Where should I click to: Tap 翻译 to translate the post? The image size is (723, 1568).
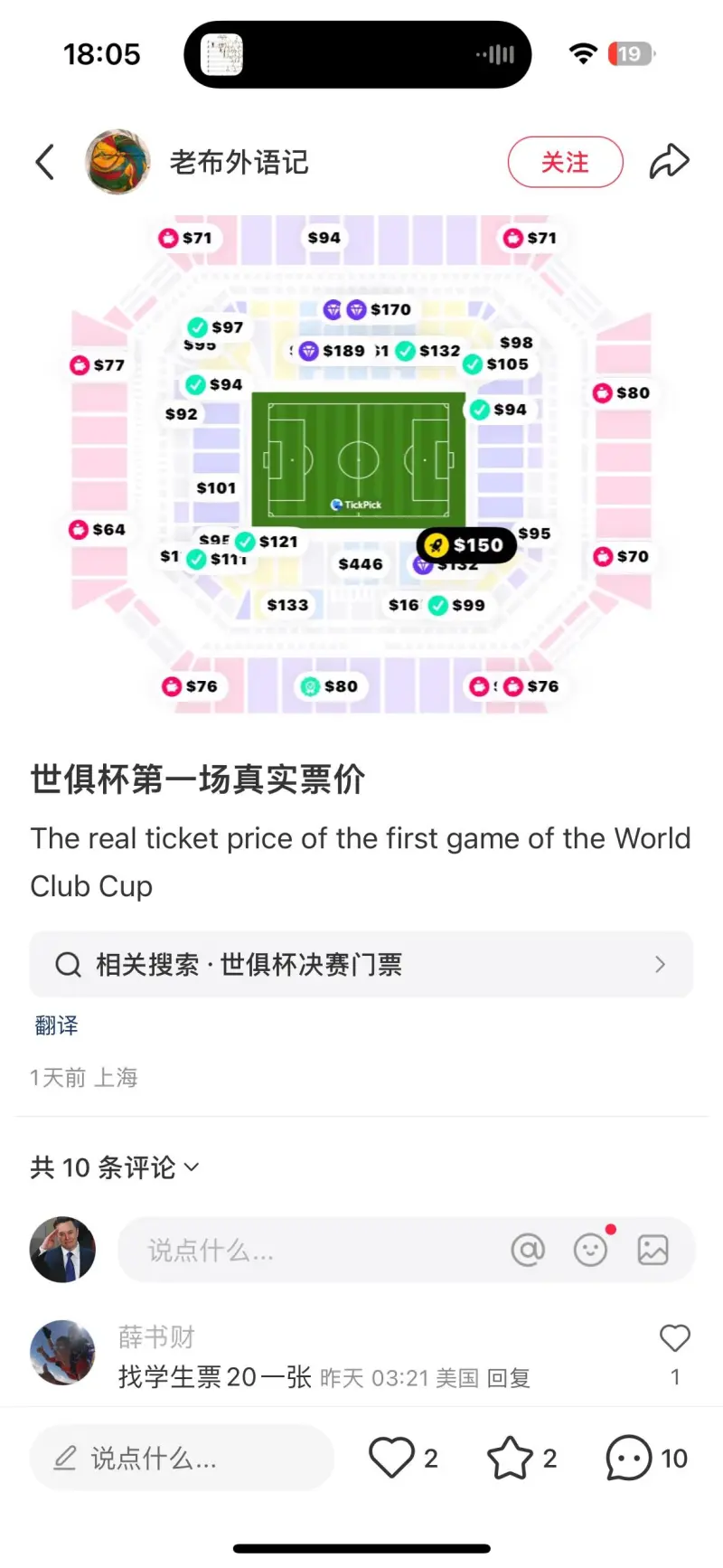click(x=56, y=1025)
